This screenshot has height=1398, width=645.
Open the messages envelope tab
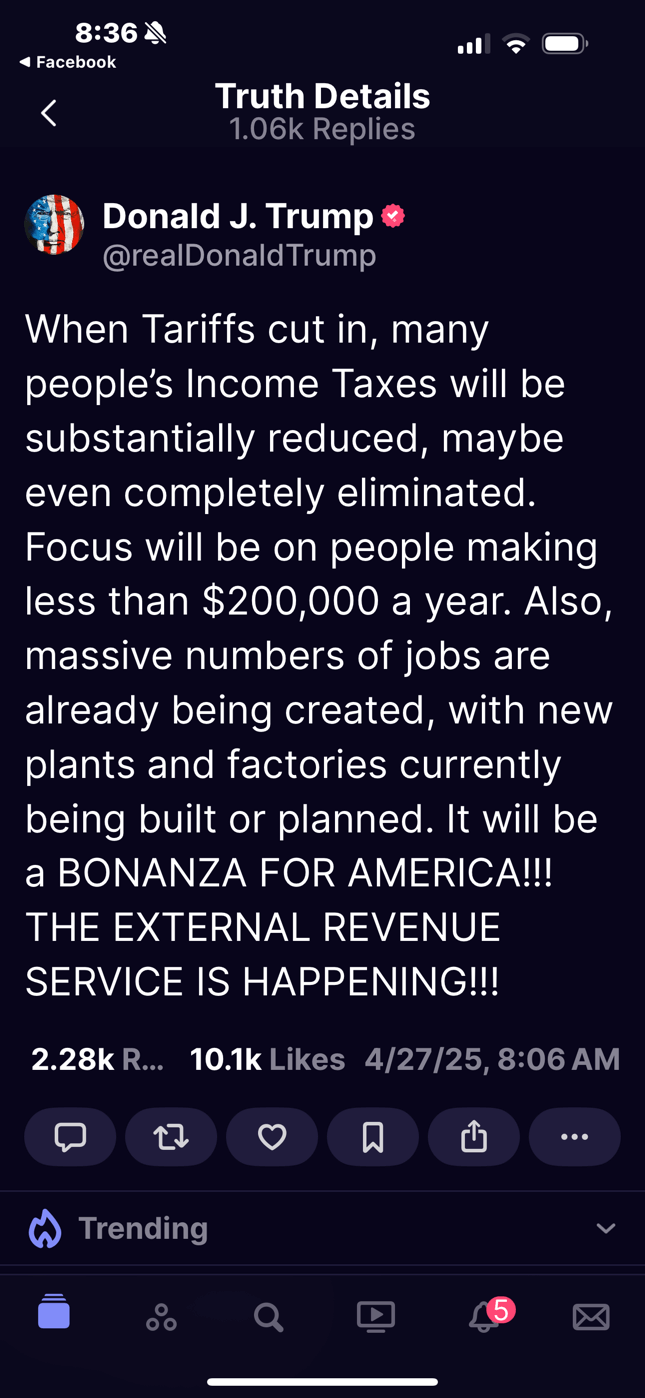(x=591, y=1317)
